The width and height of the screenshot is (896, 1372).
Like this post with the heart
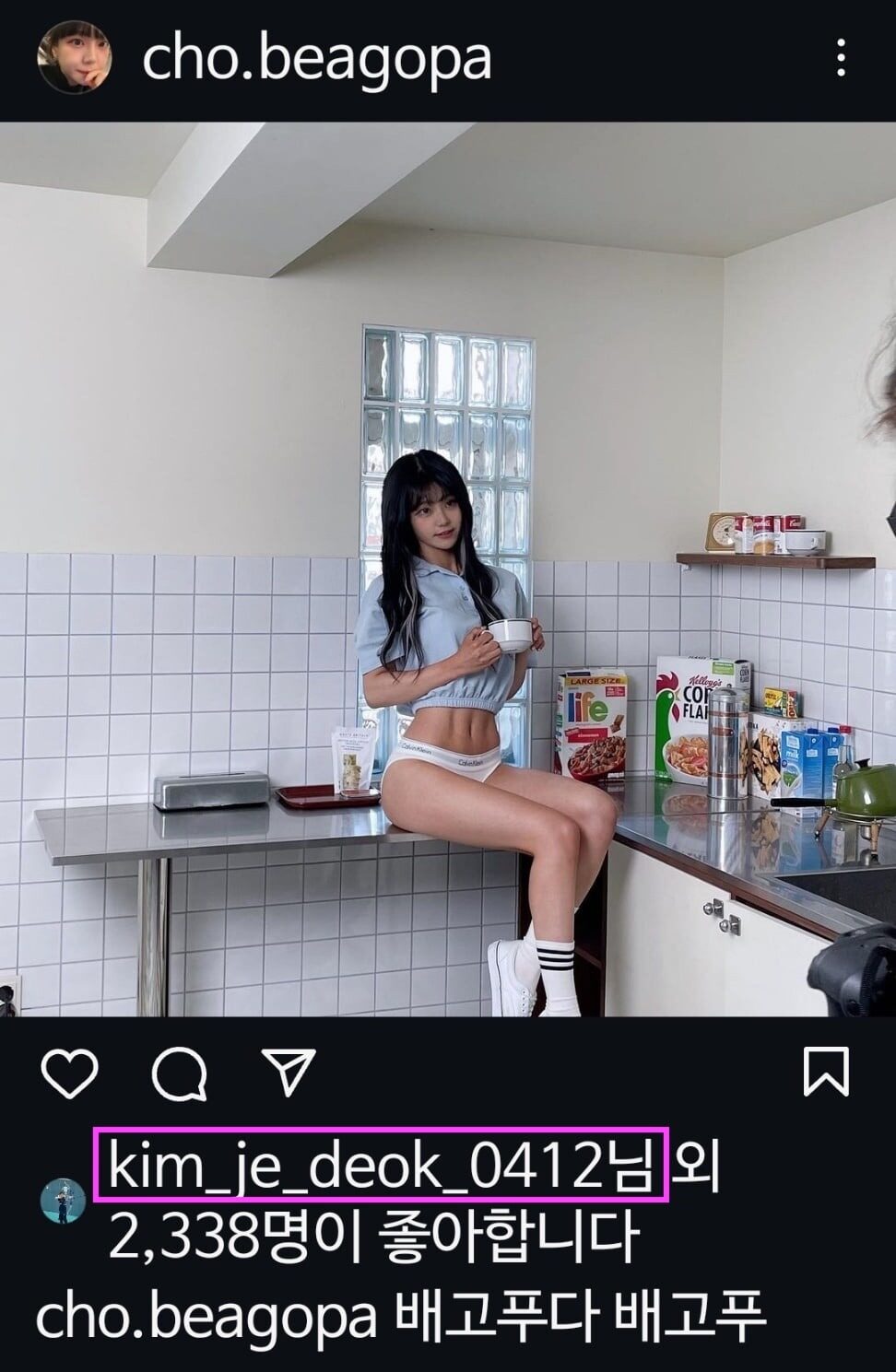coord(71,1073)
